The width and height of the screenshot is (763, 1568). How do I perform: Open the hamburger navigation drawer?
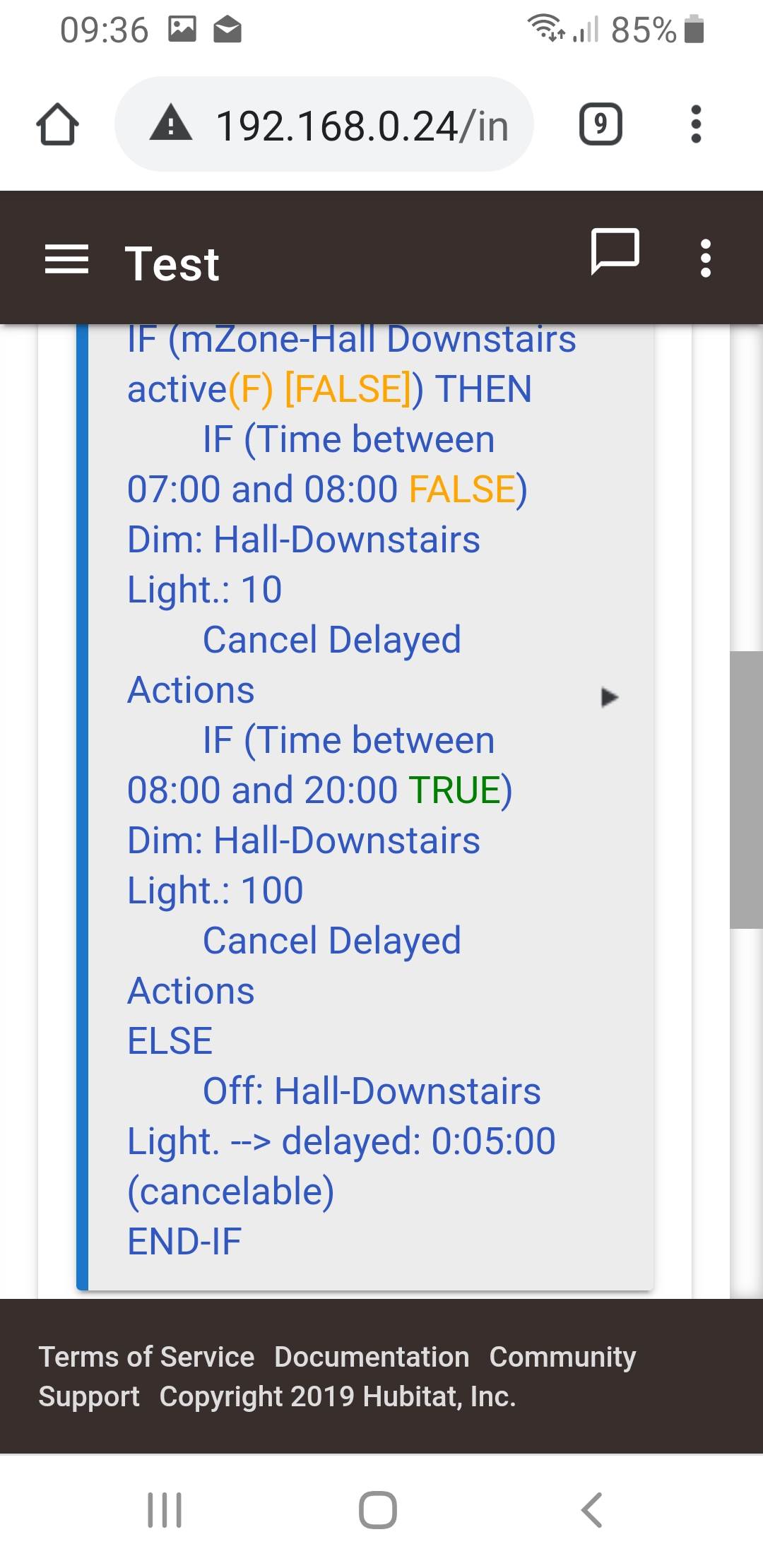(x=67, y=259)
